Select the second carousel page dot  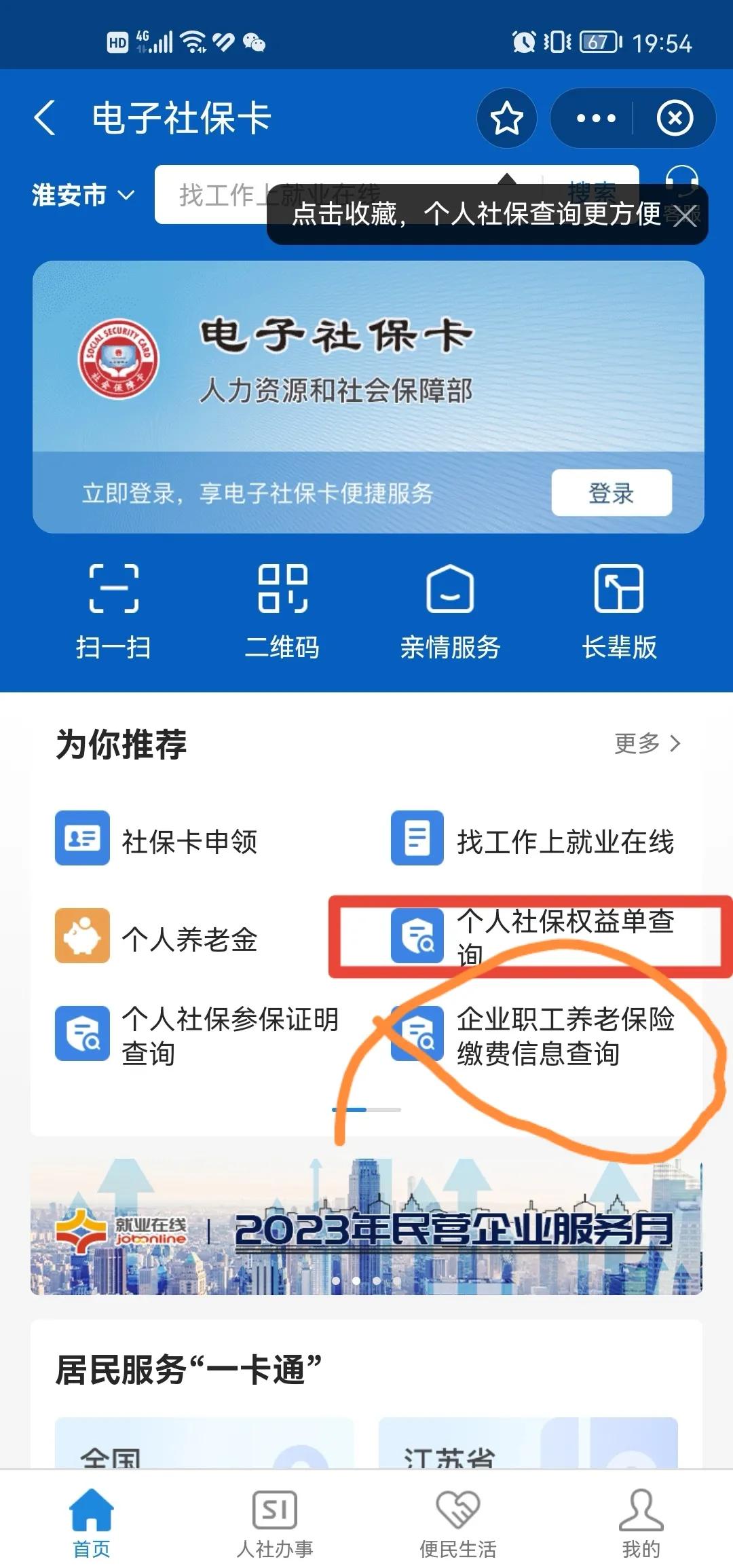tap(383, 1109)
